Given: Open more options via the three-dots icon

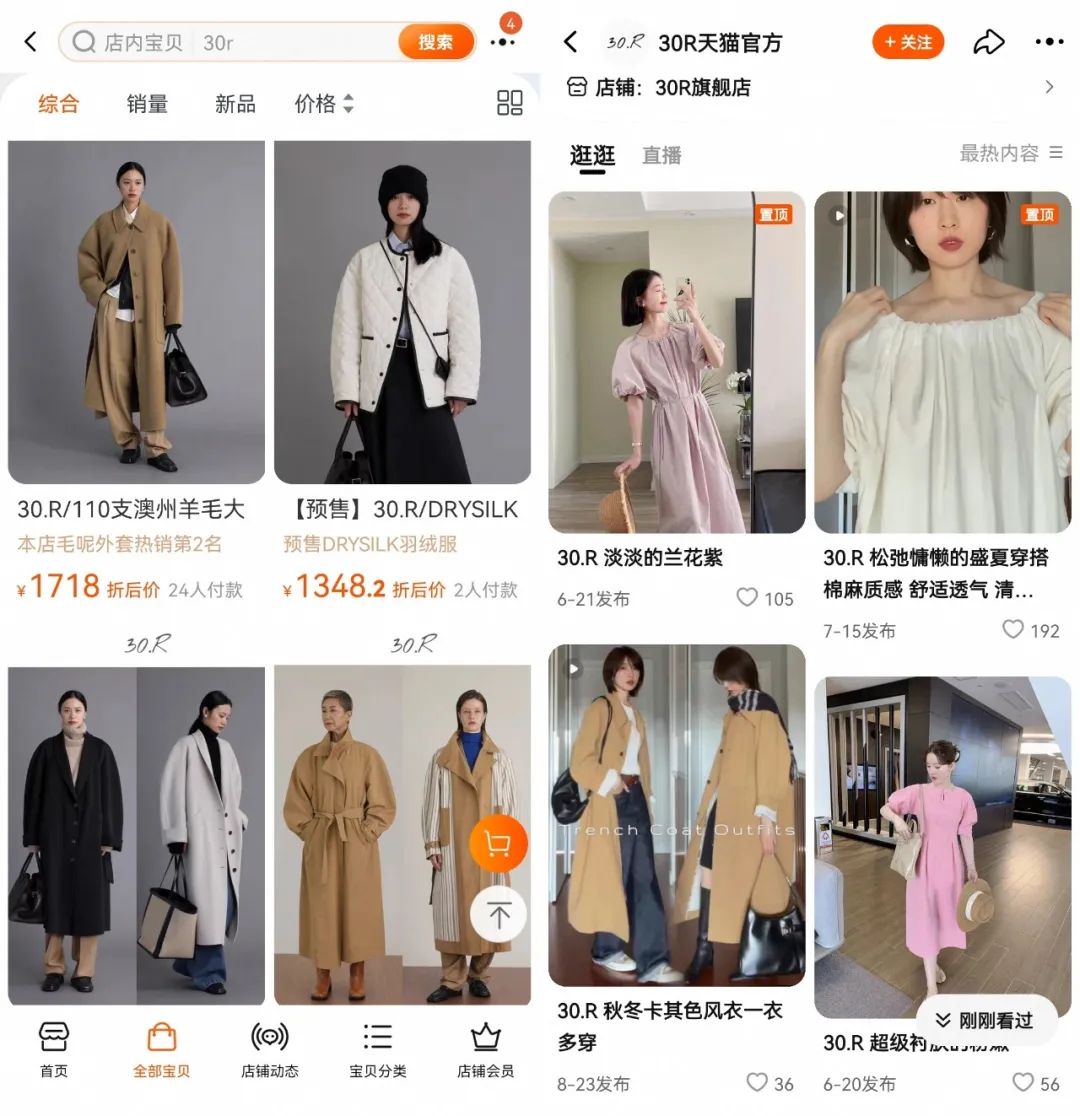Looking at the screenshot, I should [1049, 42].
